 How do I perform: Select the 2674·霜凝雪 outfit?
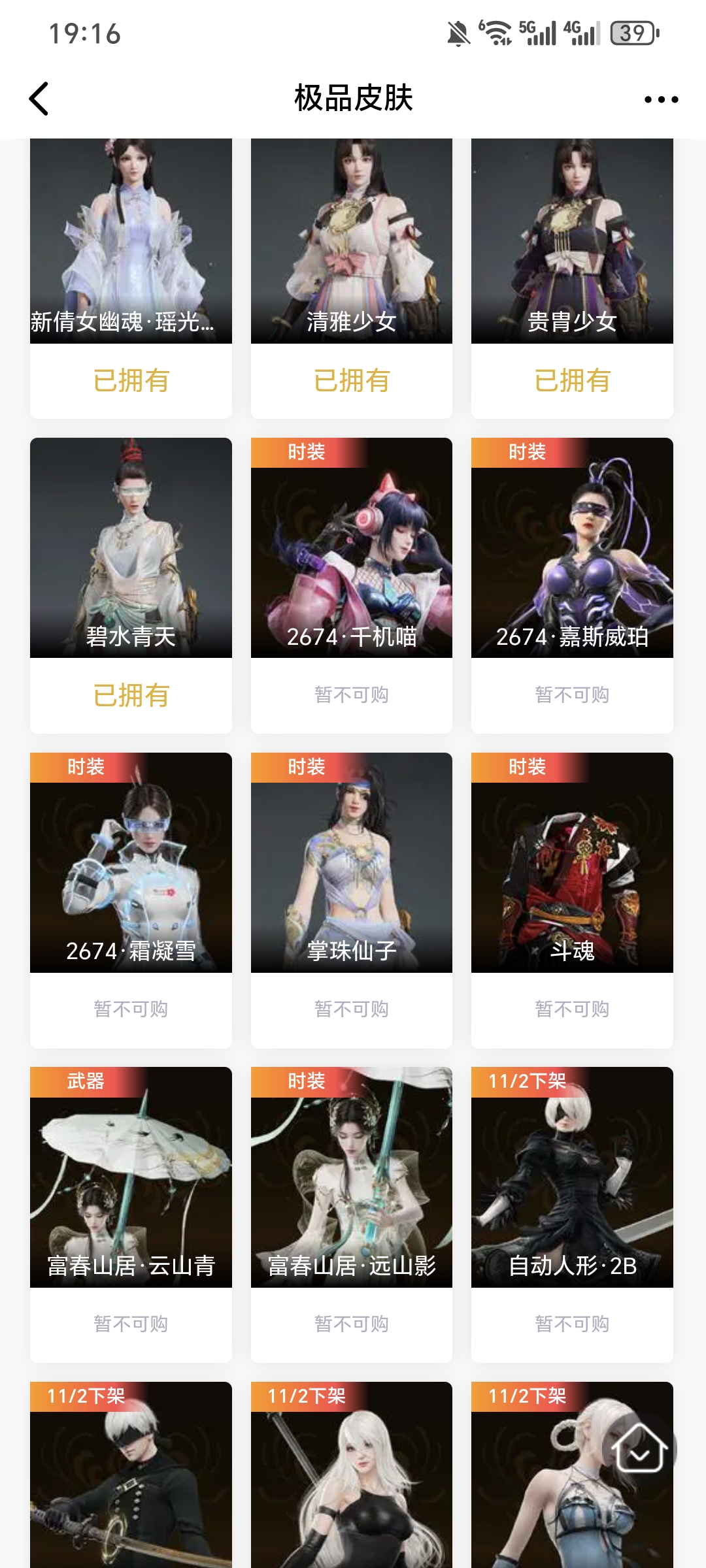[x=131, y=862]
